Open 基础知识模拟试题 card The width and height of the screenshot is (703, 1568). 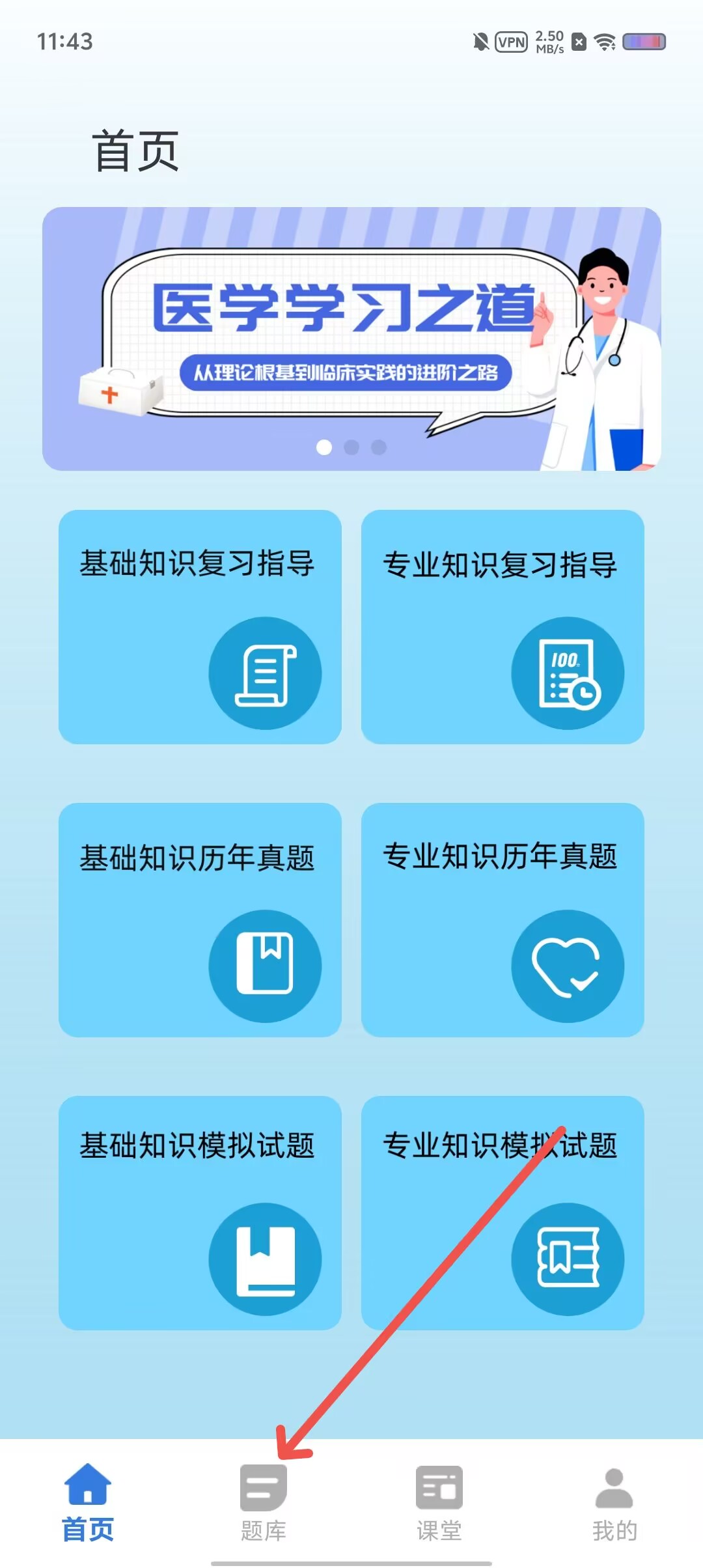pyautogui.click(x=200, y=1212)
